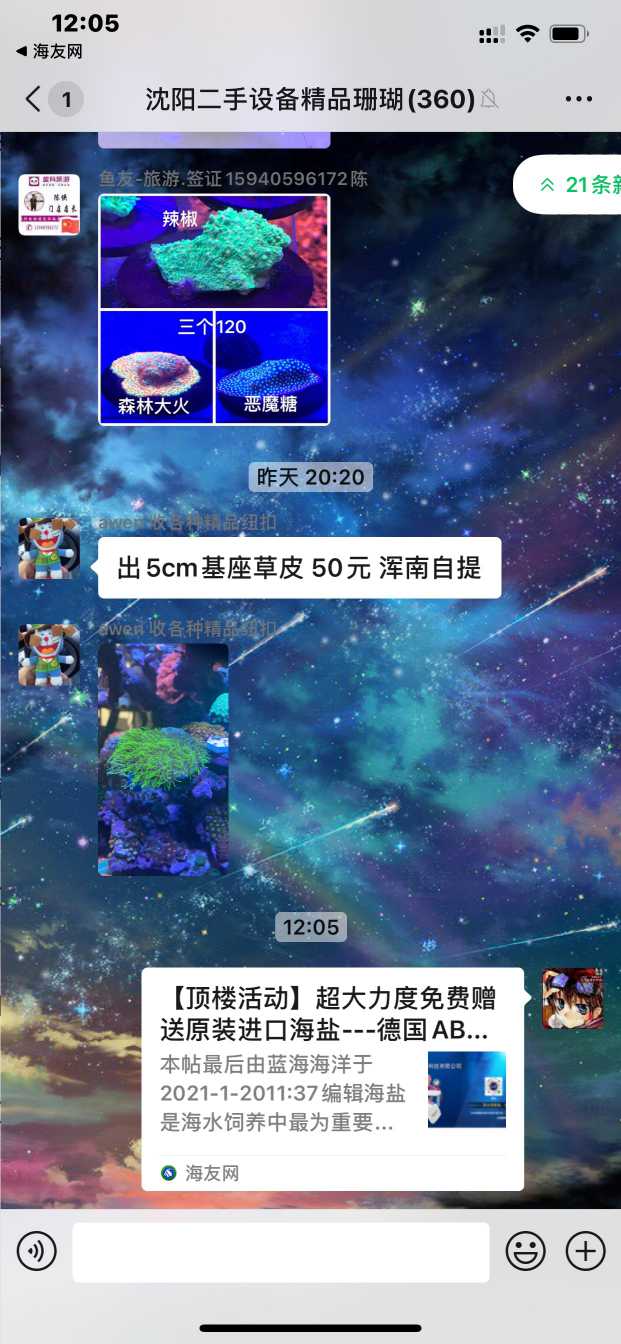The height and width of the screenshot is (1344, 621).
Task: Switch to voice message input
Action: point(37,1251)
